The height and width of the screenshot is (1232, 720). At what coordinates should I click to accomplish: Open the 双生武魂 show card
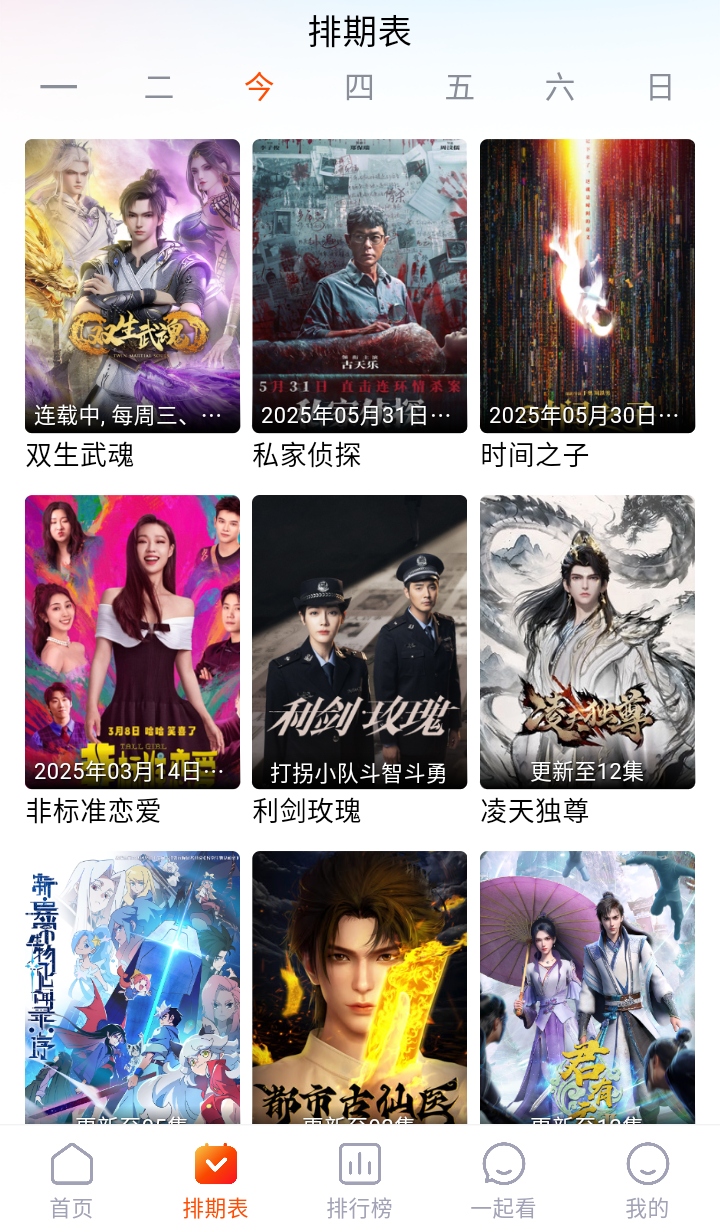click(x=132, y=286)
